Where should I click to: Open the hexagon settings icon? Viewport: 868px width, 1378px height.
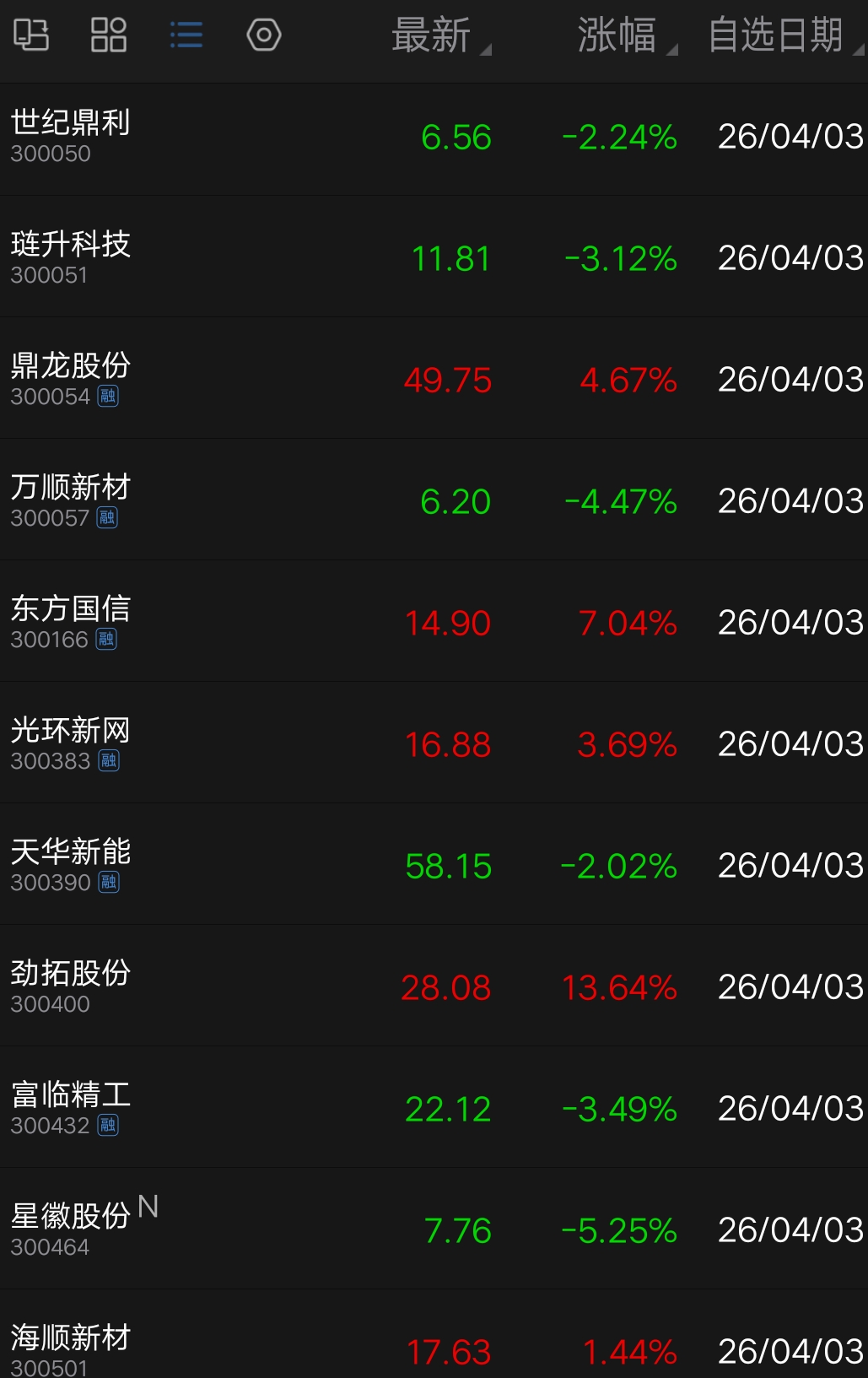(263, 35)
